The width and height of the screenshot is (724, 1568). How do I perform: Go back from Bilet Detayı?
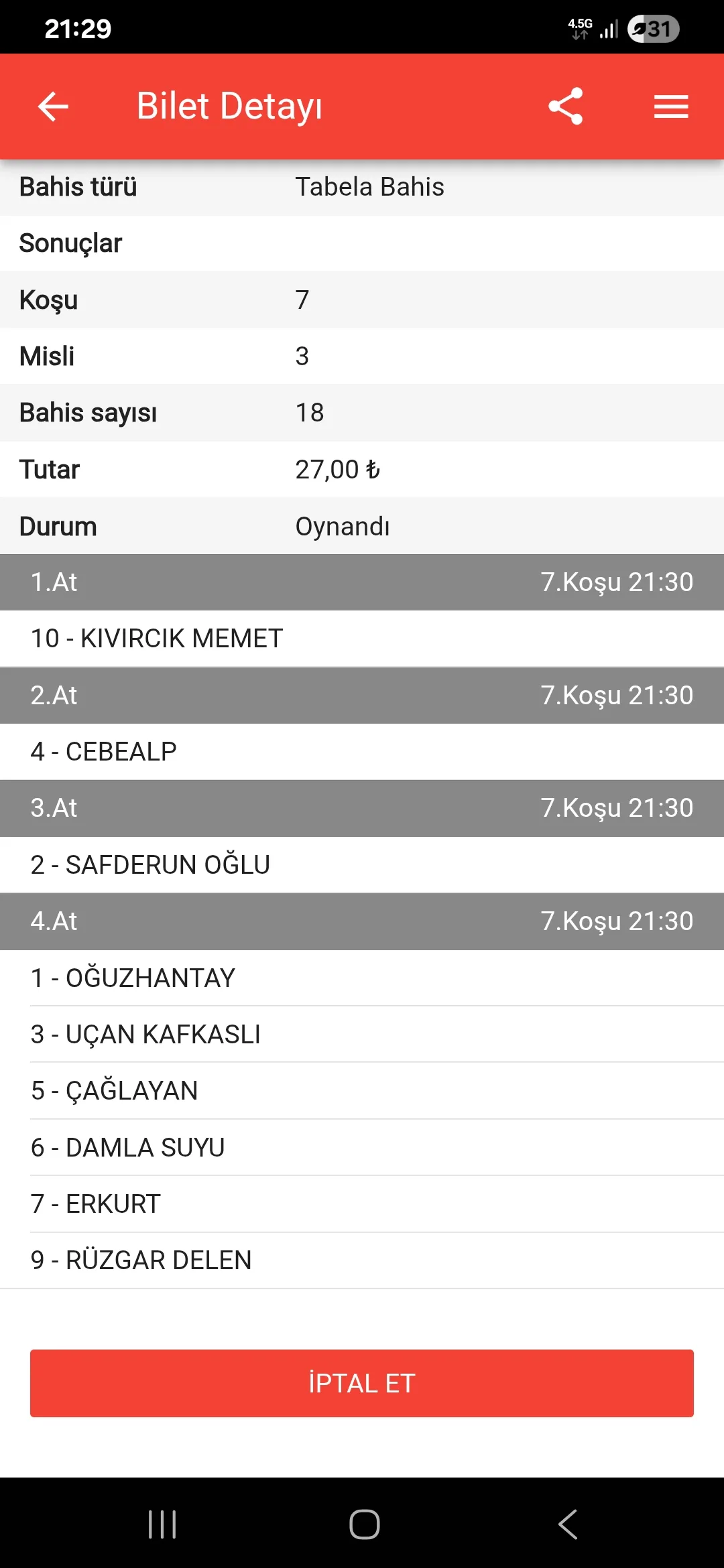point(53,107)
